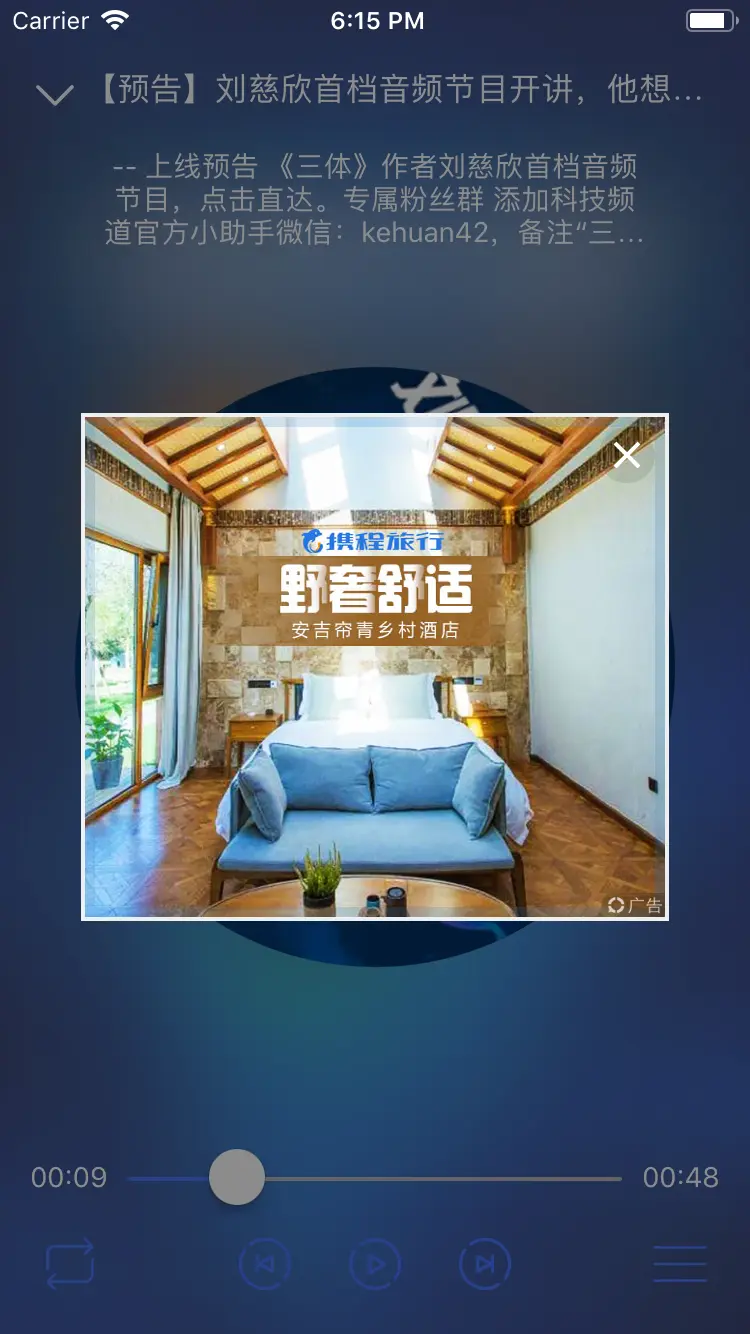750x1334 pixels.
Task: Collapse the player with the down chevron
Action: 54,95
